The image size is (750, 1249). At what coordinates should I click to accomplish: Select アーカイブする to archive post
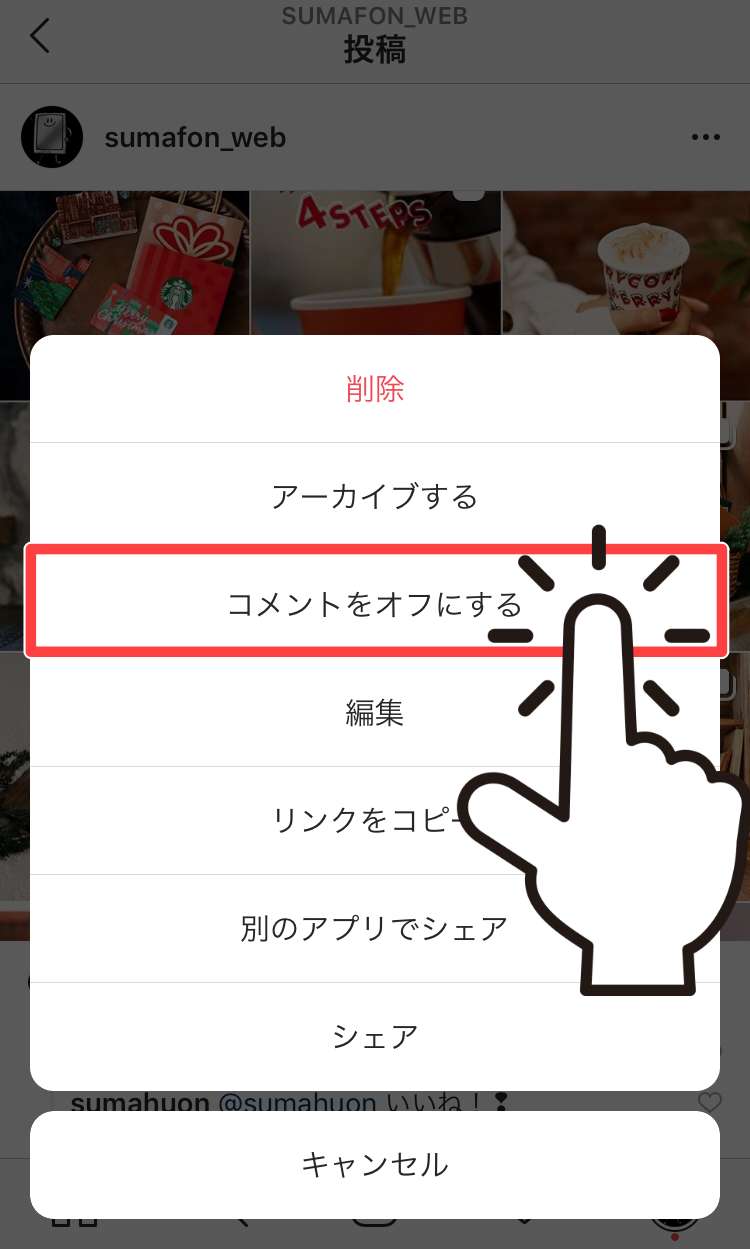(x=375, y=497)
